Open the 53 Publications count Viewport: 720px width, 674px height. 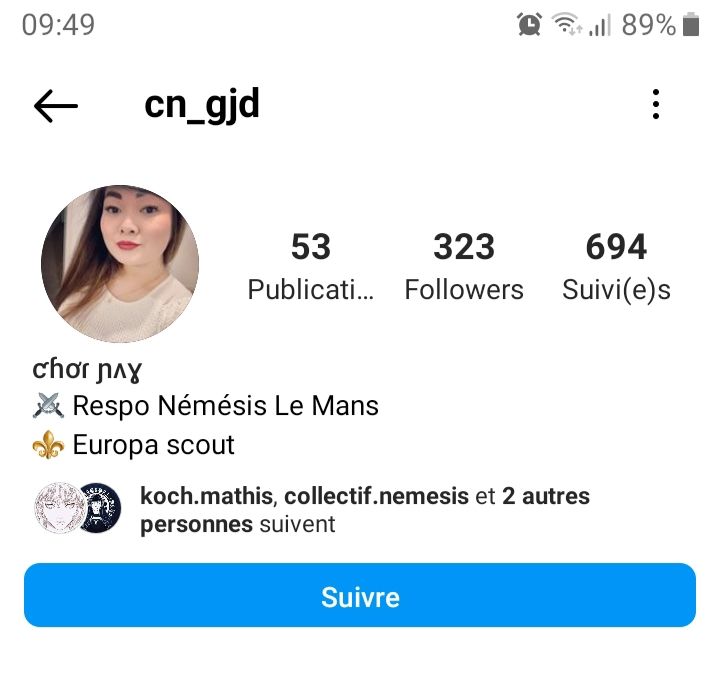point(311,266)
